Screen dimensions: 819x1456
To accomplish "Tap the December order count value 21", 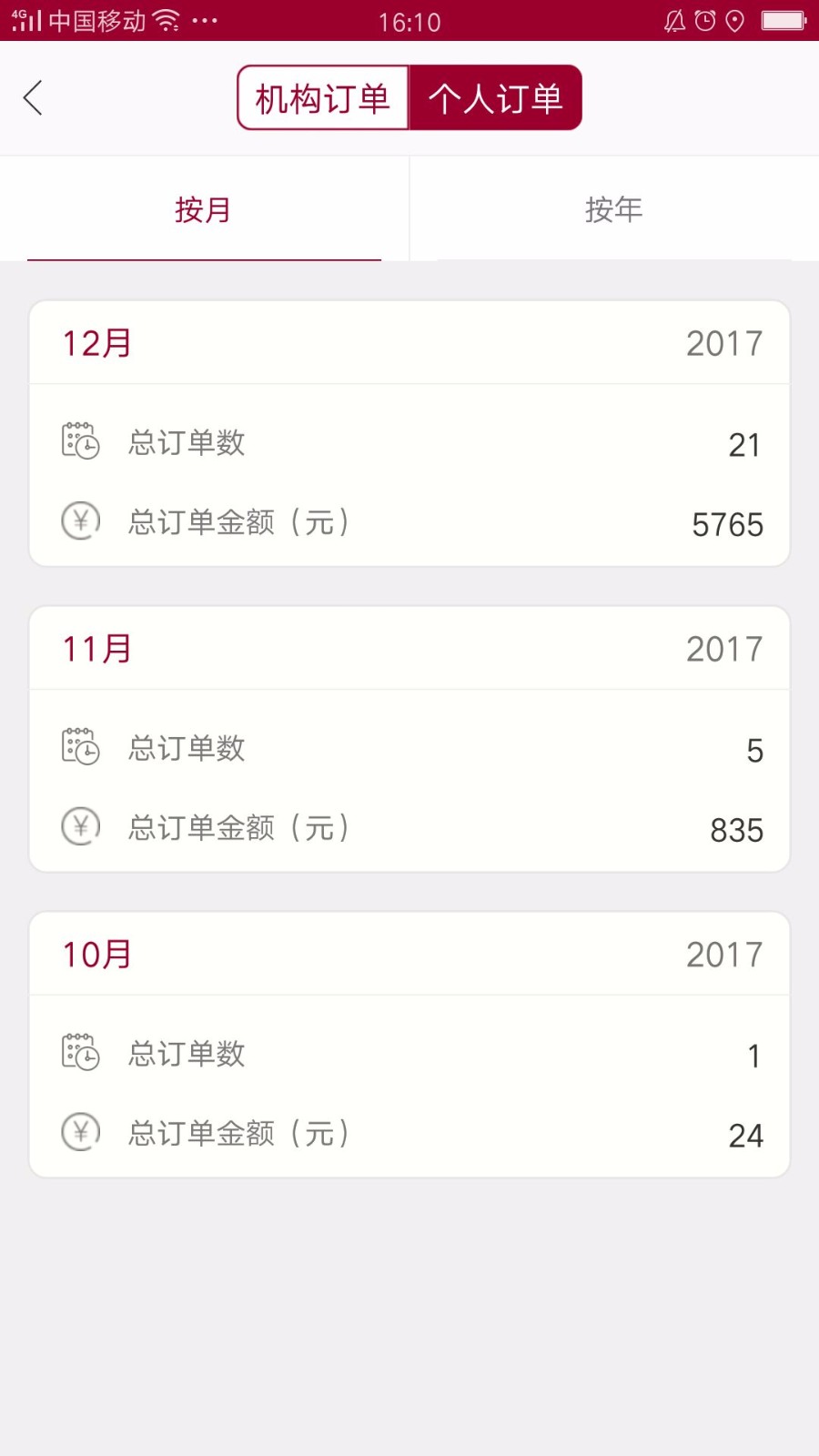I will coord(746,445).
